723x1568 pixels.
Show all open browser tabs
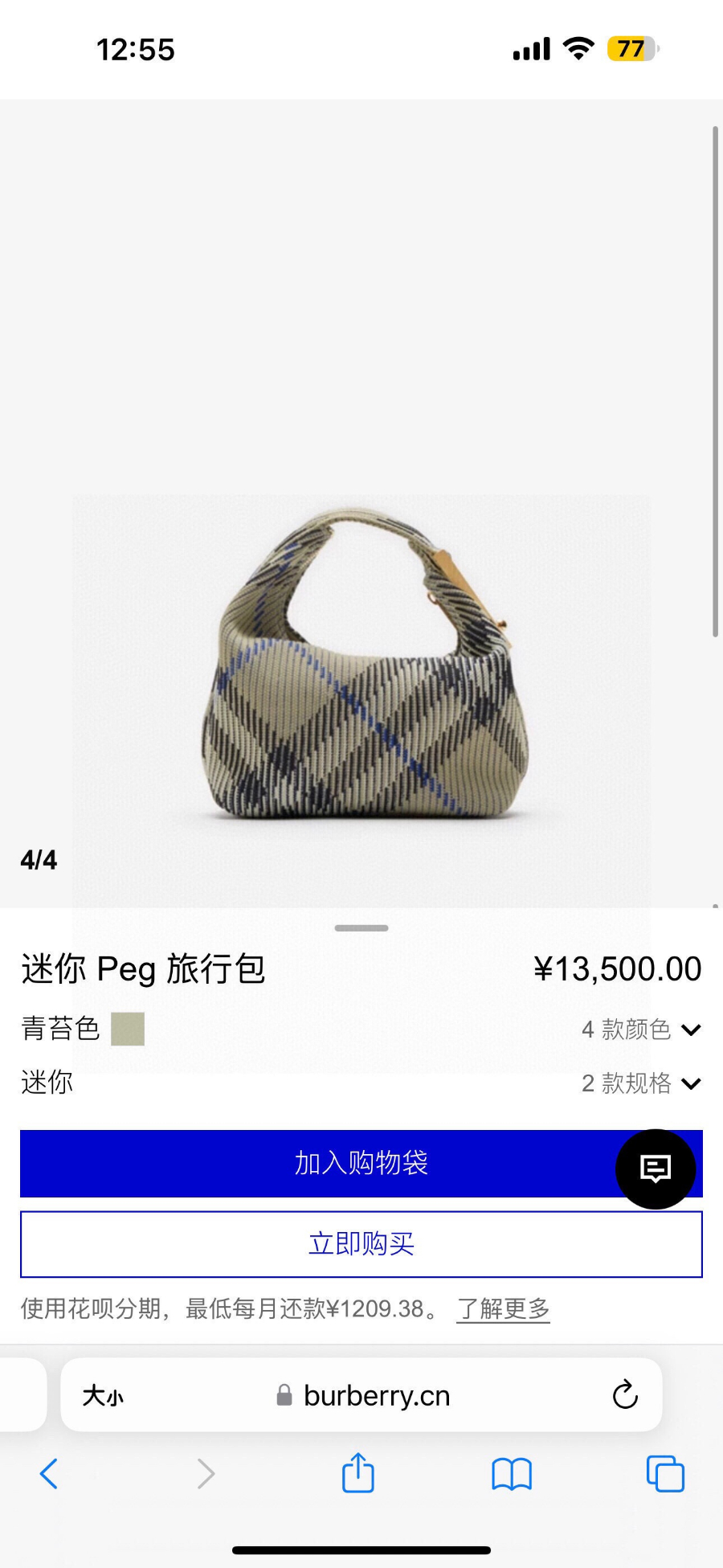tap(665, 1473)
